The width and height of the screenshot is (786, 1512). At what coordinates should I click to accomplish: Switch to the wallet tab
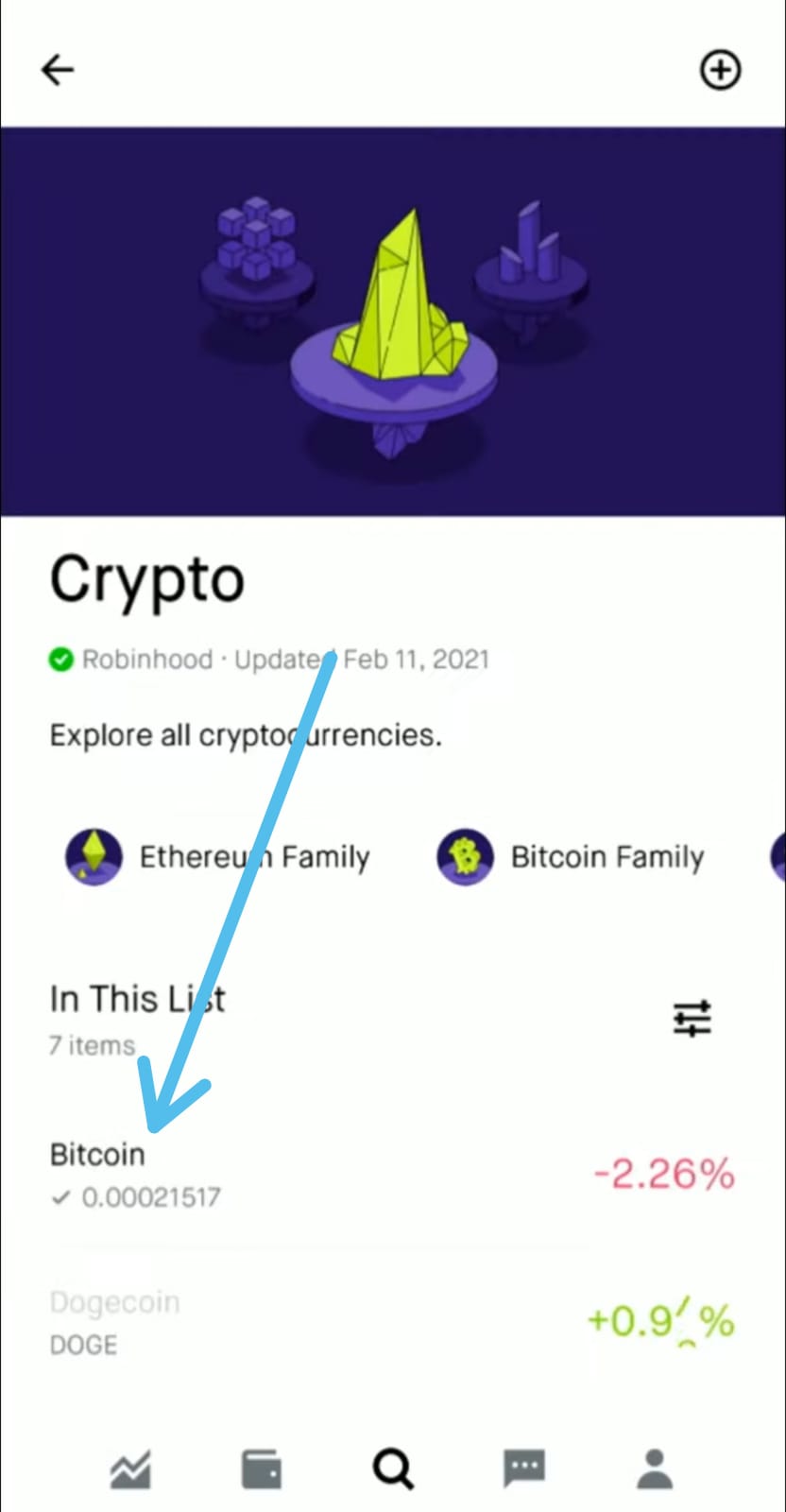tap(262, 1469)
